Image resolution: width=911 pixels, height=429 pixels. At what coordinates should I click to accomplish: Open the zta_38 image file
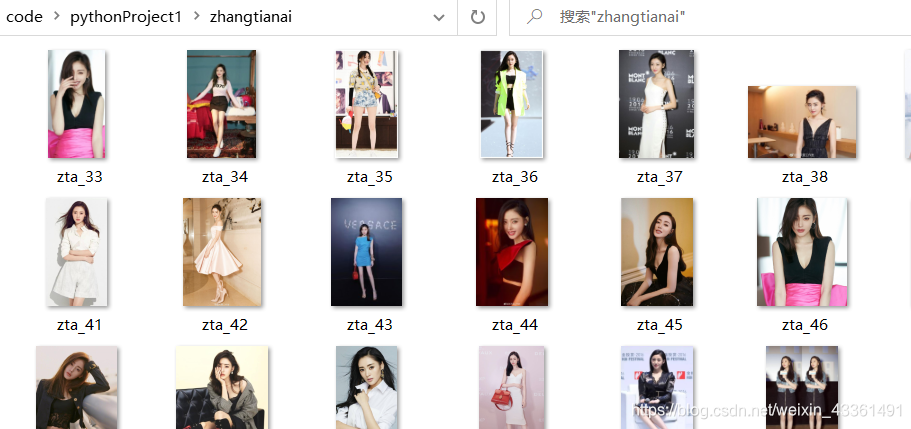click(802, 122)
